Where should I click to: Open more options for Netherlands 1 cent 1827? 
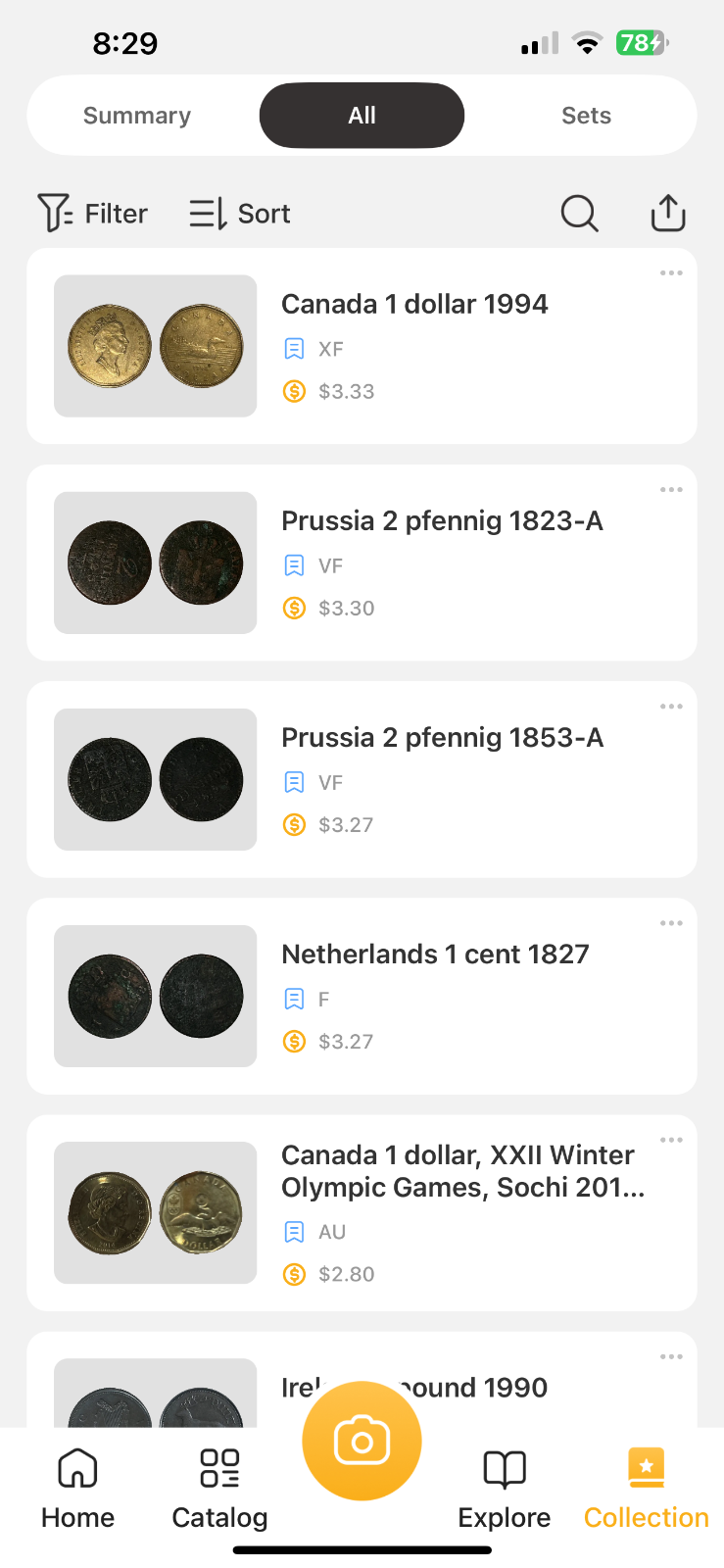point(671,923)
